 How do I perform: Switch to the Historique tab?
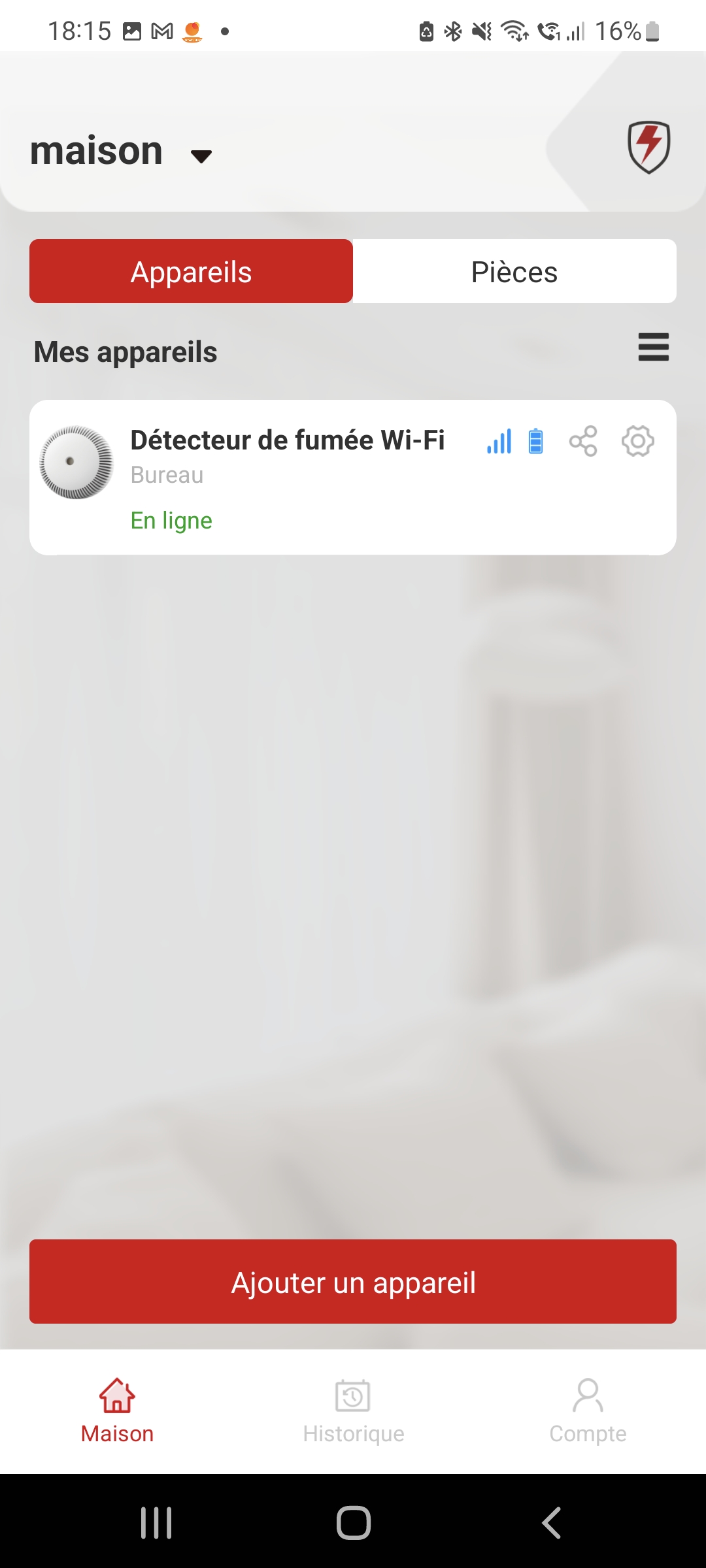click(353, 1410)
